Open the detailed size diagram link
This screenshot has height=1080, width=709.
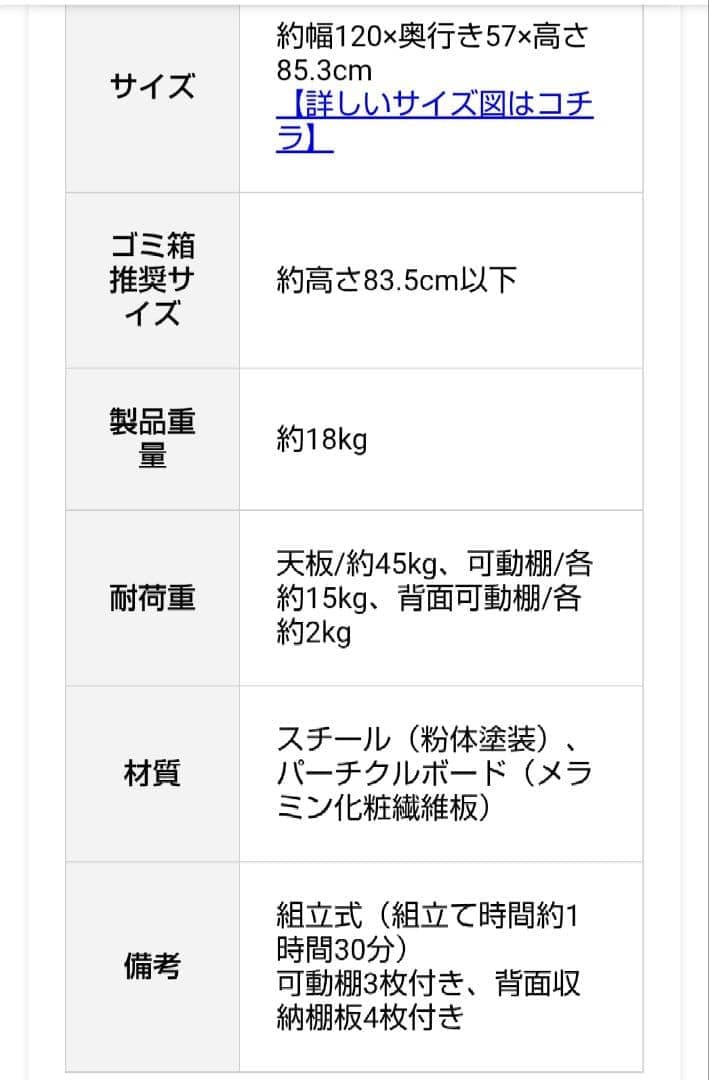[x=434, y=105]
